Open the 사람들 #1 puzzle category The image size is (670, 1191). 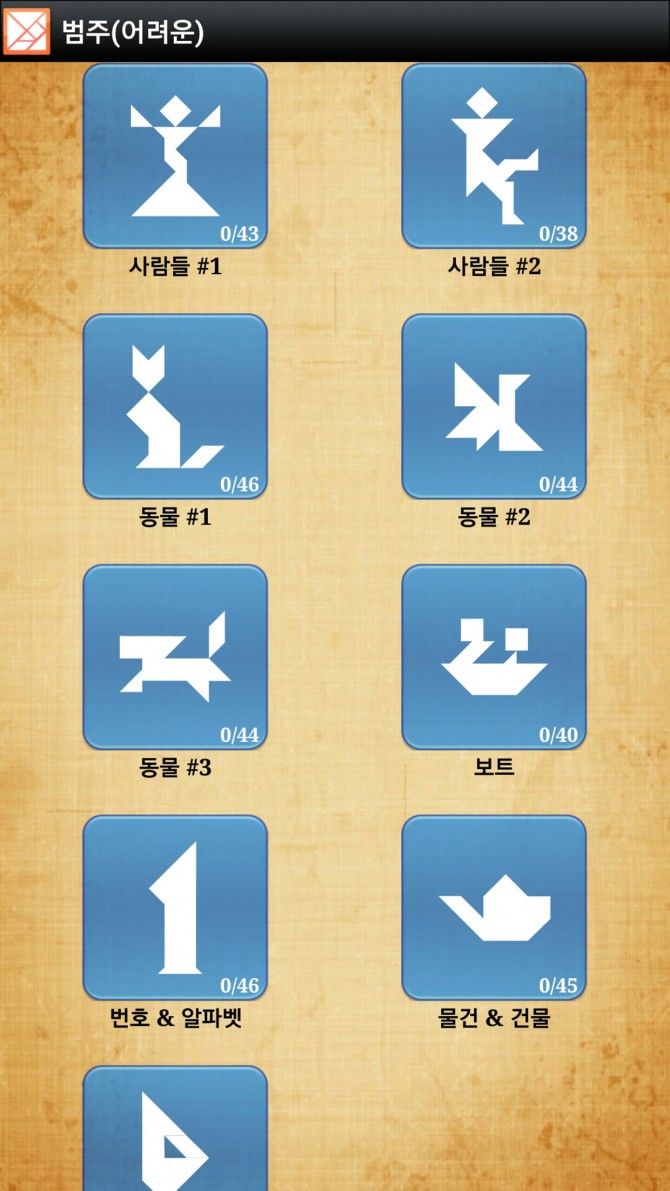pos(175,156)
